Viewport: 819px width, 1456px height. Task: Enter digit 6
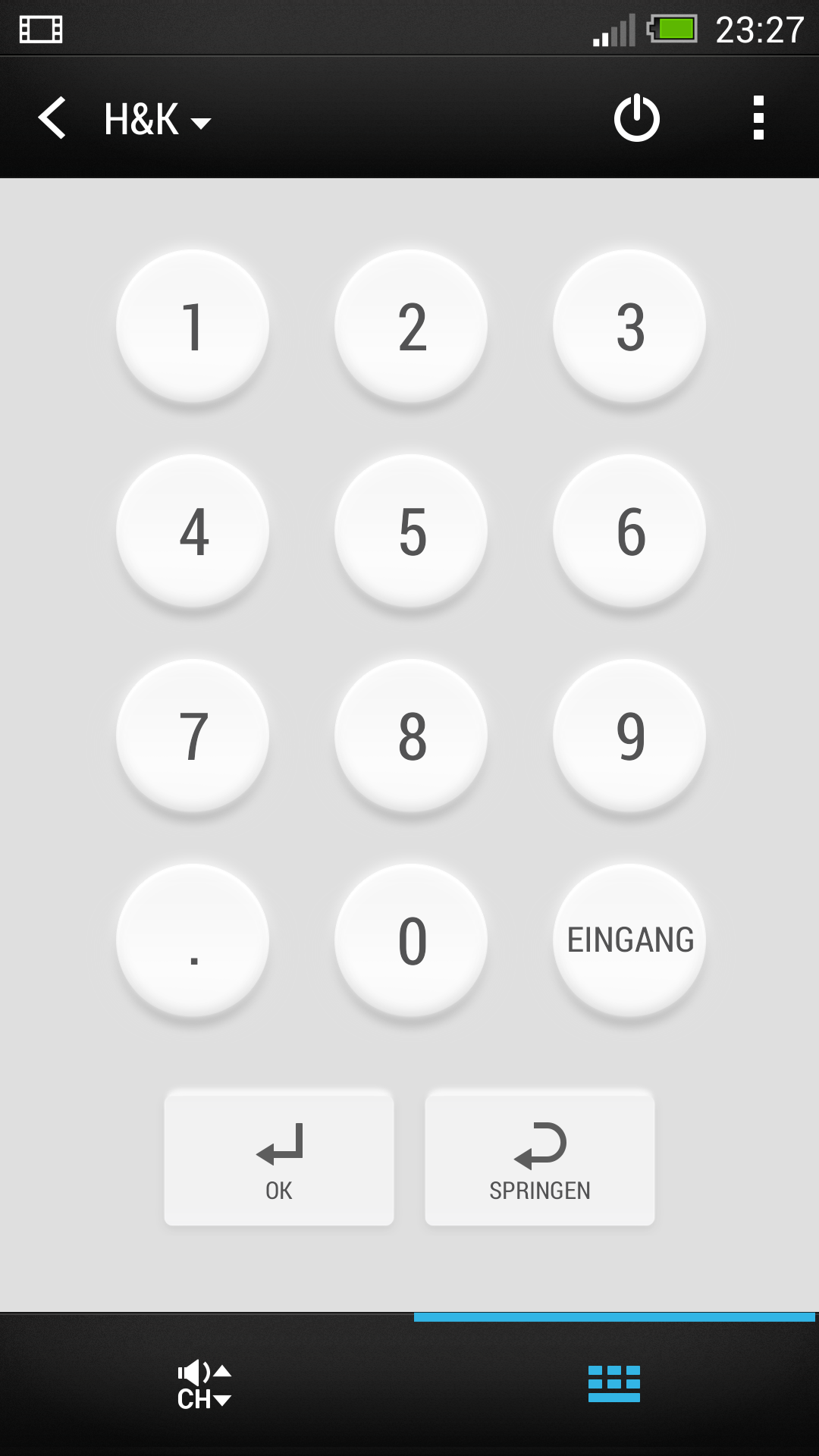tap(629, 531)
